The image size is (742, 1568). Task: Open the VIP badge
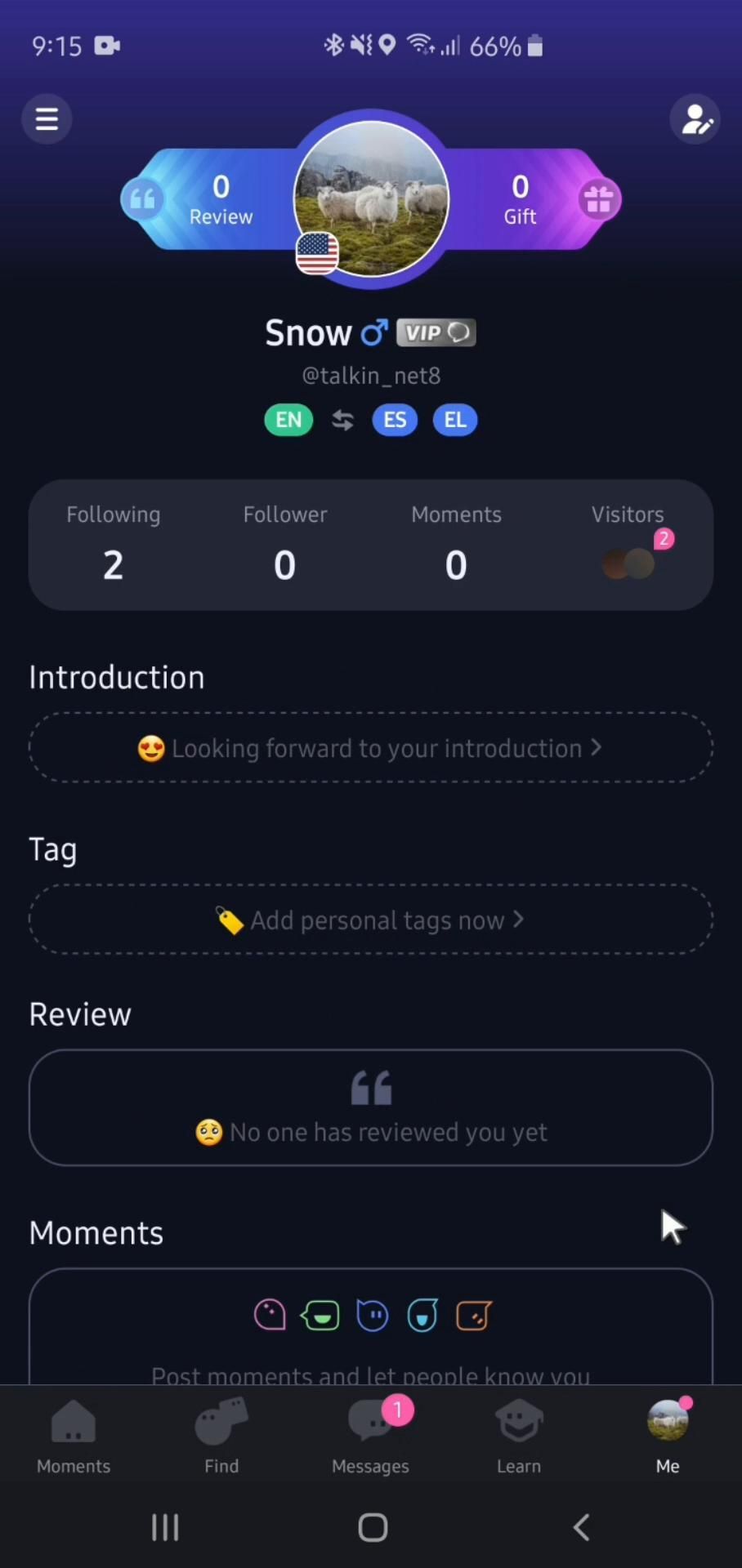point(436,332)
